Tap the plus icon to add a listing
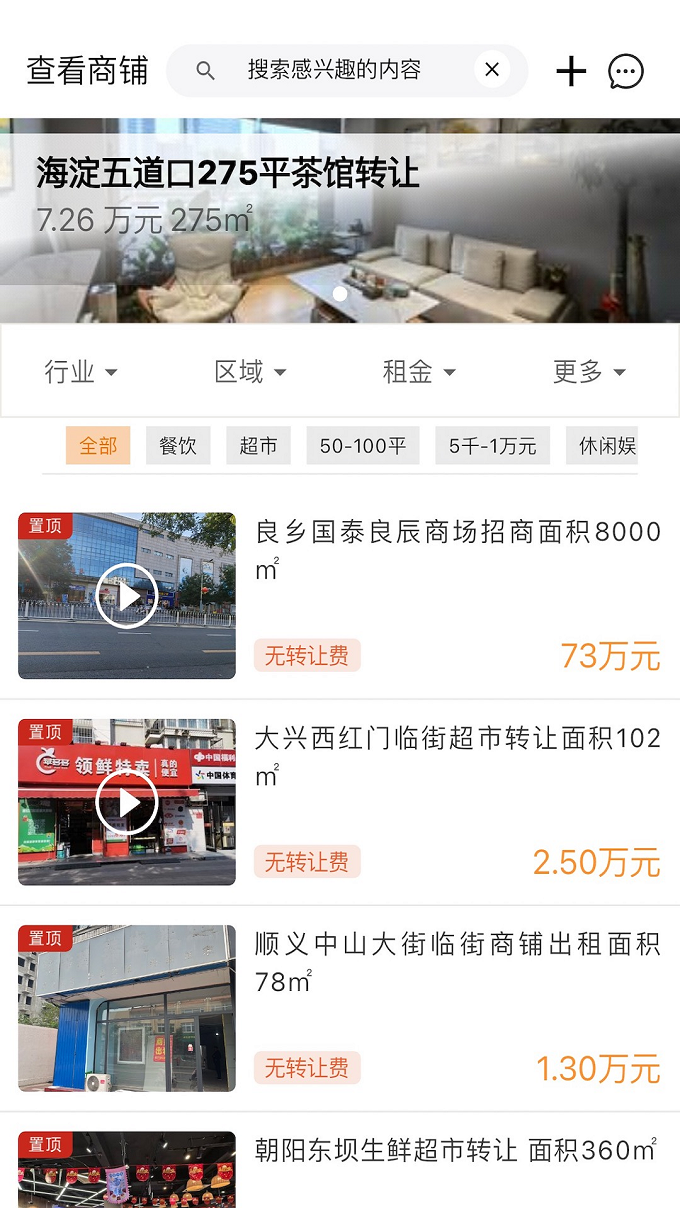Image resolution: width=680 pixels, height=1208 pixels. (x=571, y=71)
